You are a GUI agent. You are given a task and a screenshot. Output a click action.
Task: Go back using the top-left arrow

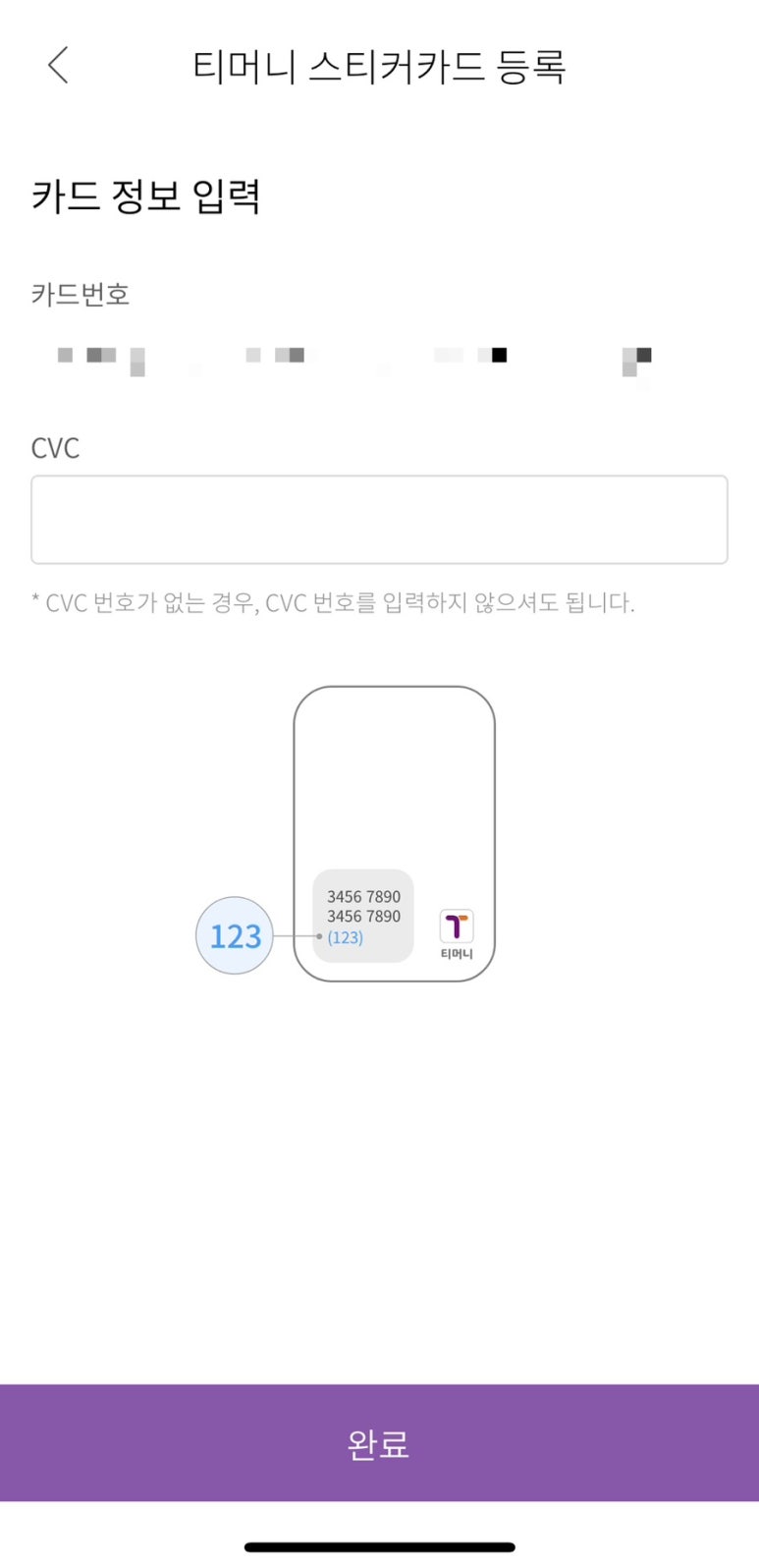[59, 66]
